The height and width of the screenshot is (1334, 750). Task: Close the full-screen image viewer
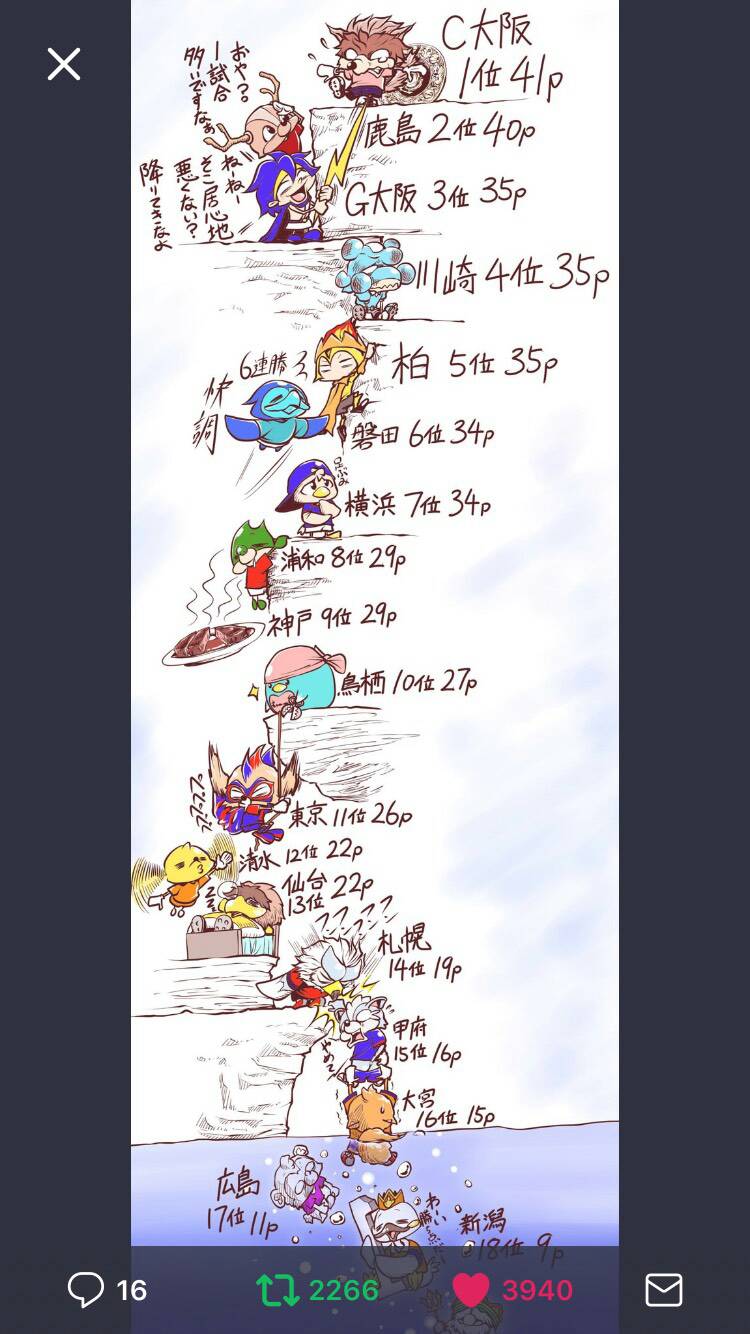point(64,65)
